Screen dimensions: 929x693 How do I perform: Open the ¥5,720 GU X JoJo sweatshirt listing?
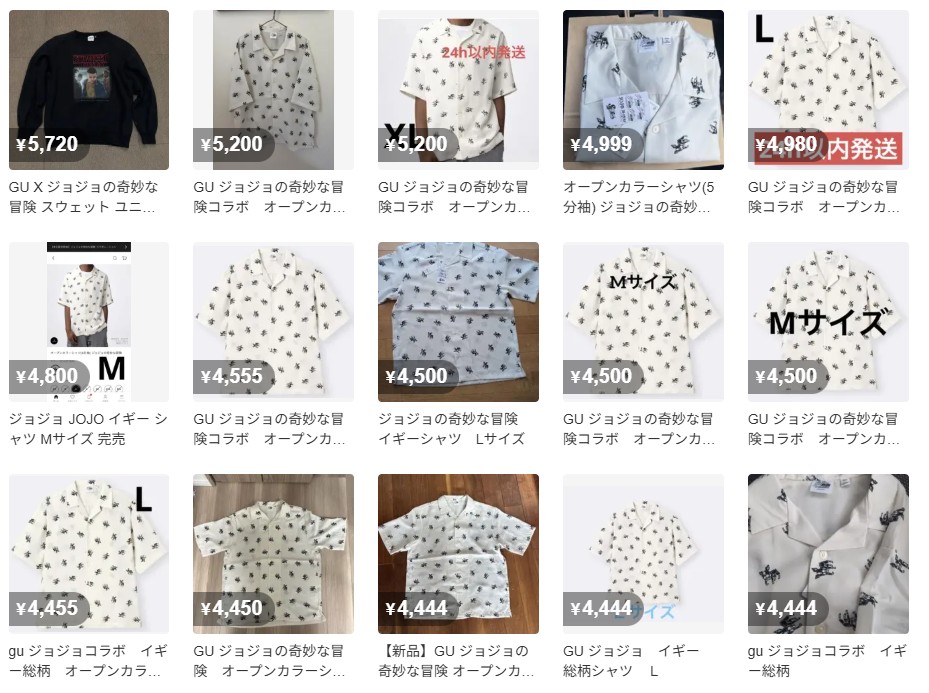88,90
